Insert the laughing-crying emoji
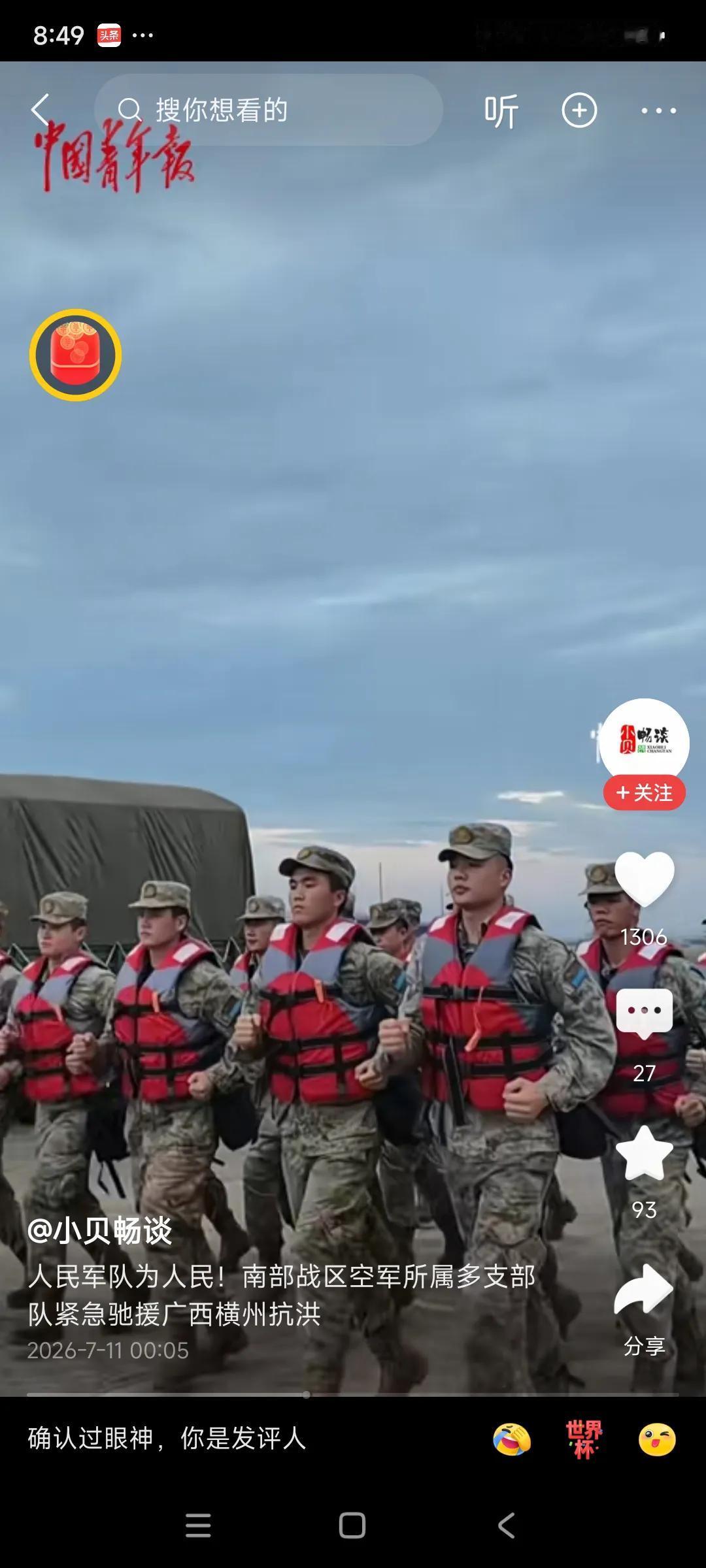The height and width of the screenshot is (1568, 706). (x=512, y=1440)
